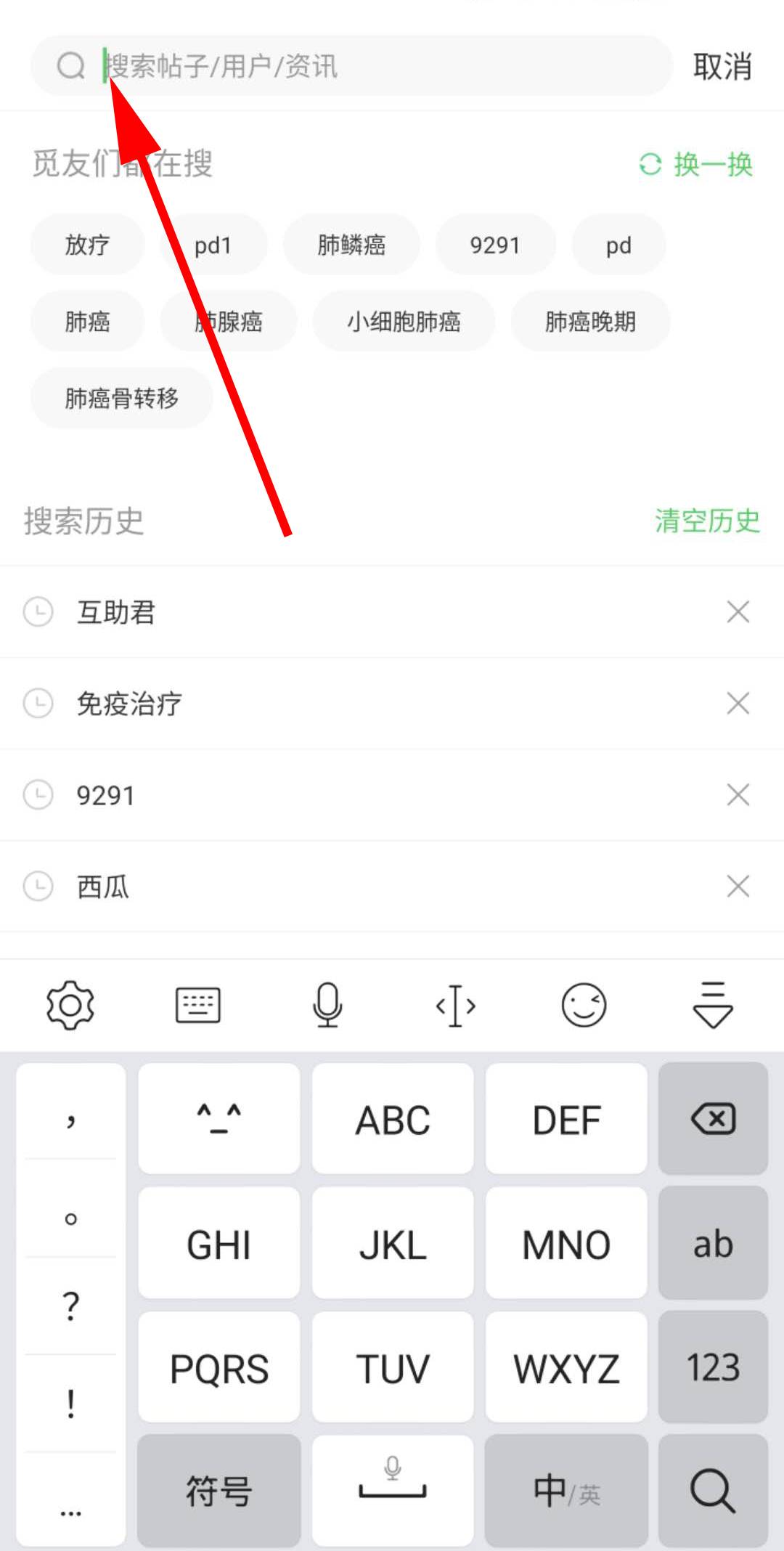
Task: Hit the keyboard backspace key
Action: (x=713, y=1119)
